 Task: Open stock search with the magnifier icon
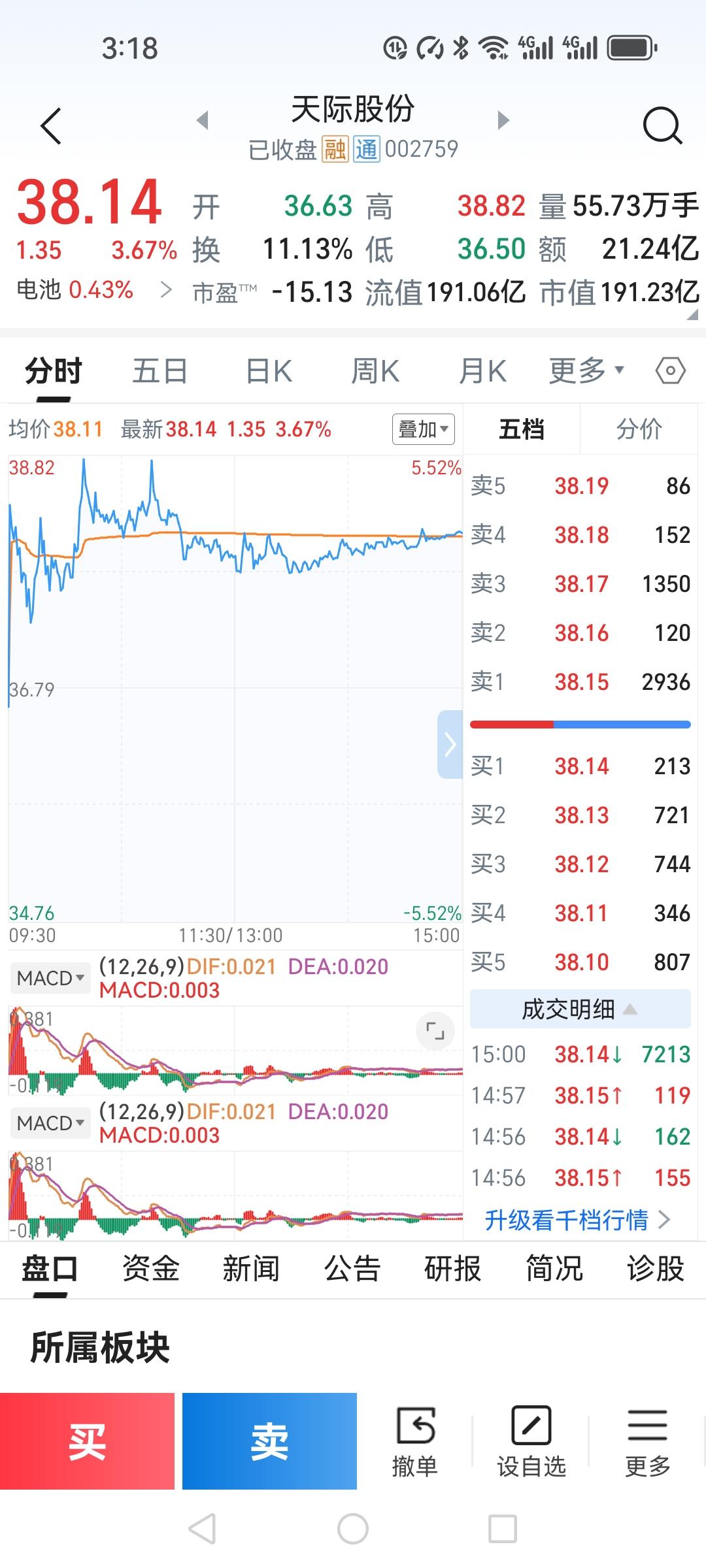point(663,125)
